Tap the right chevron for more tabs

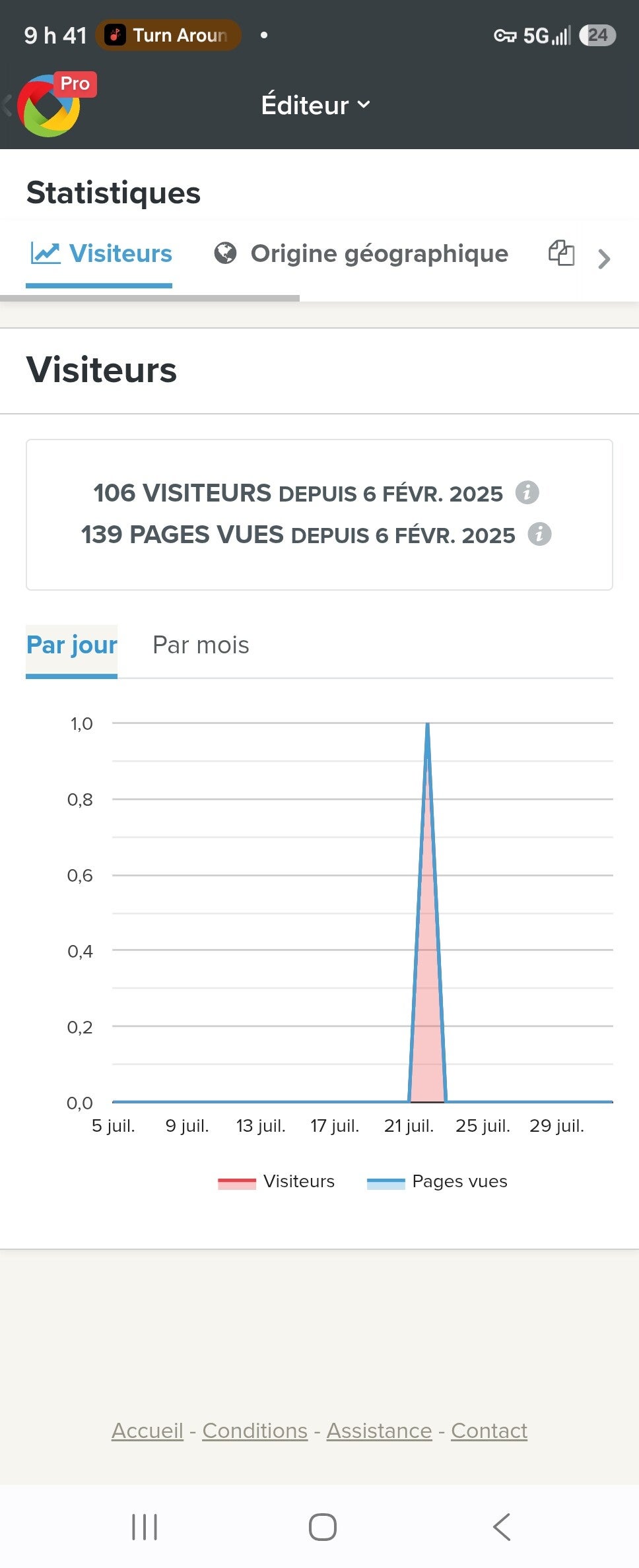604,258
